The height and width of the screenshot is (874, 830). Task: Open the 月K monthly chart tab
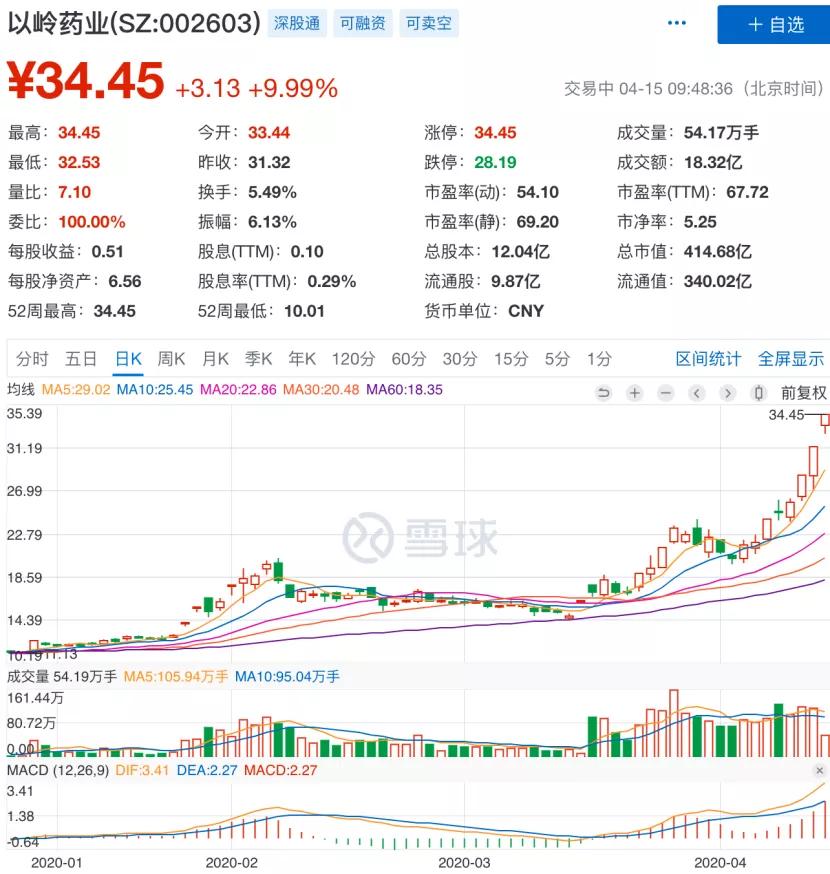[x=216, y=358]
